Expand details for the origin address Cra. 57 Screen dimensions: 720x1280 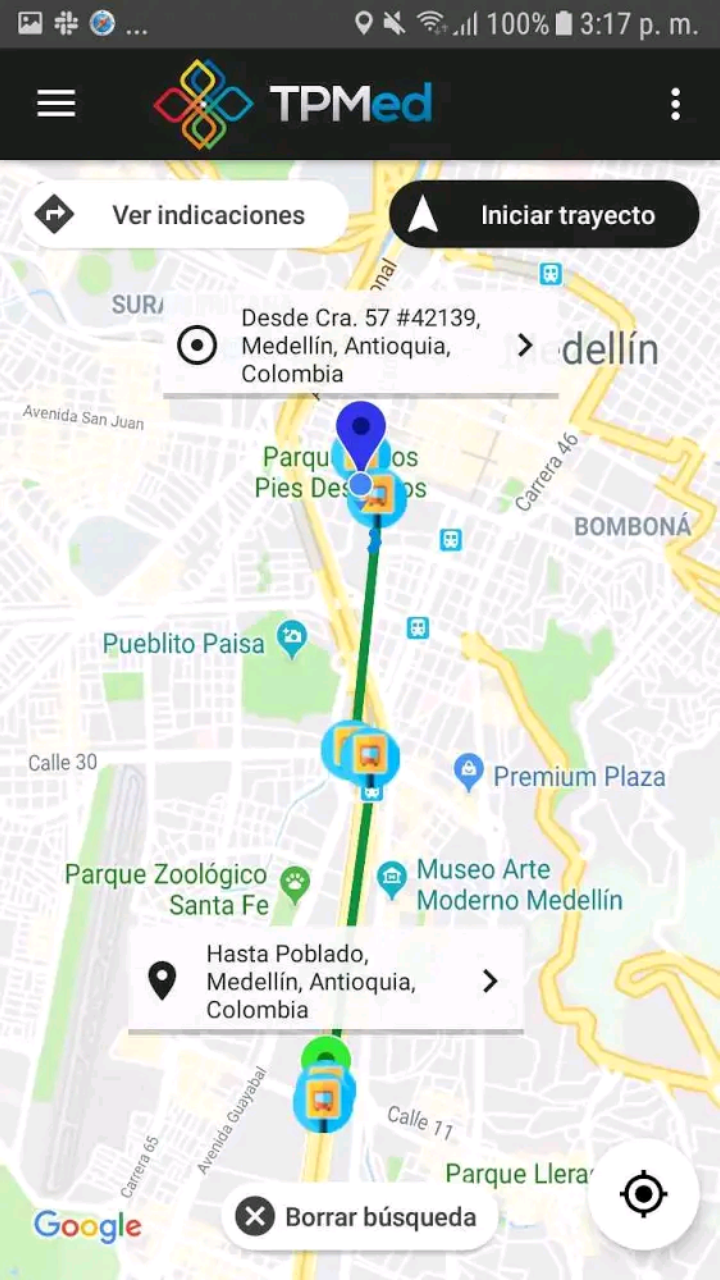click(x=524, y=345)
